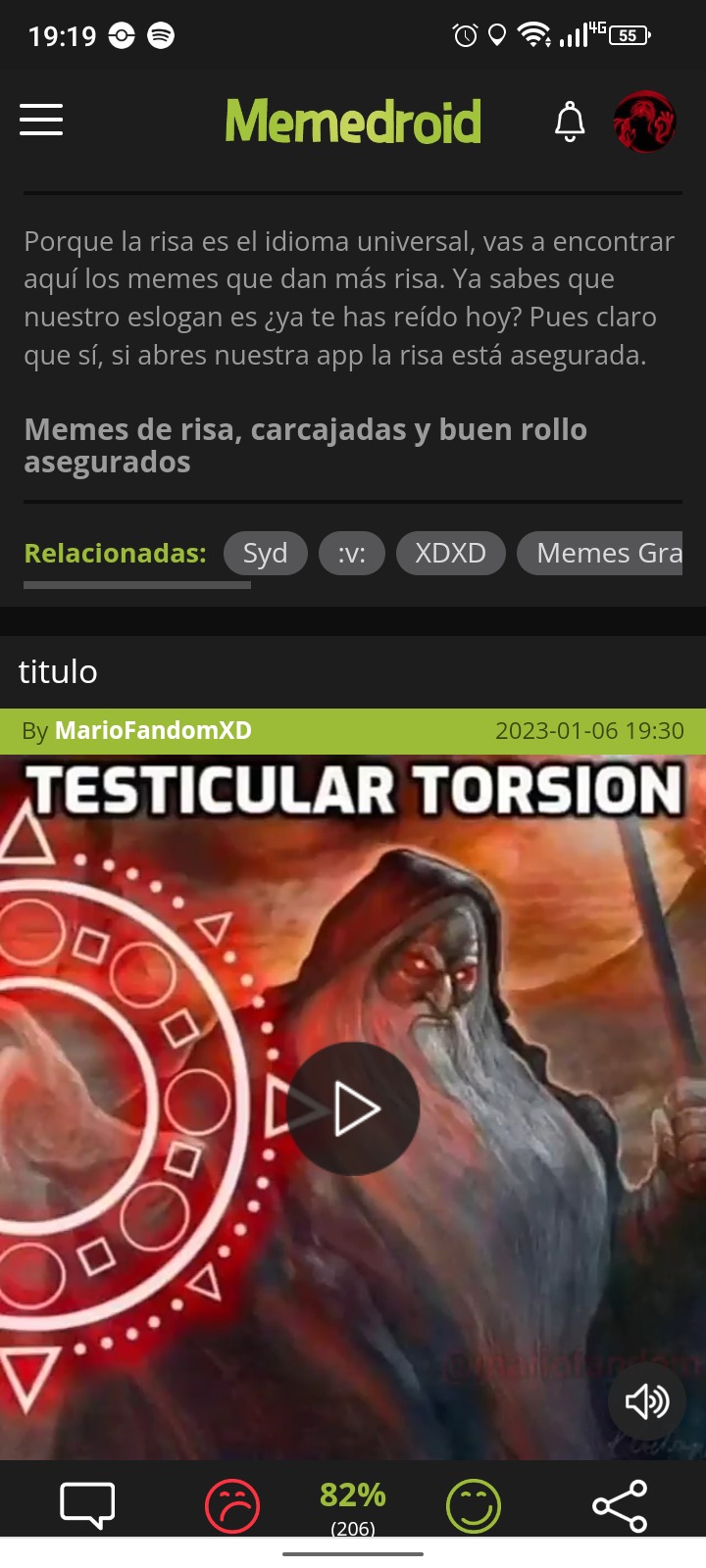
Task: Open the meme titled titulo
Action: [x=58, y=672]
